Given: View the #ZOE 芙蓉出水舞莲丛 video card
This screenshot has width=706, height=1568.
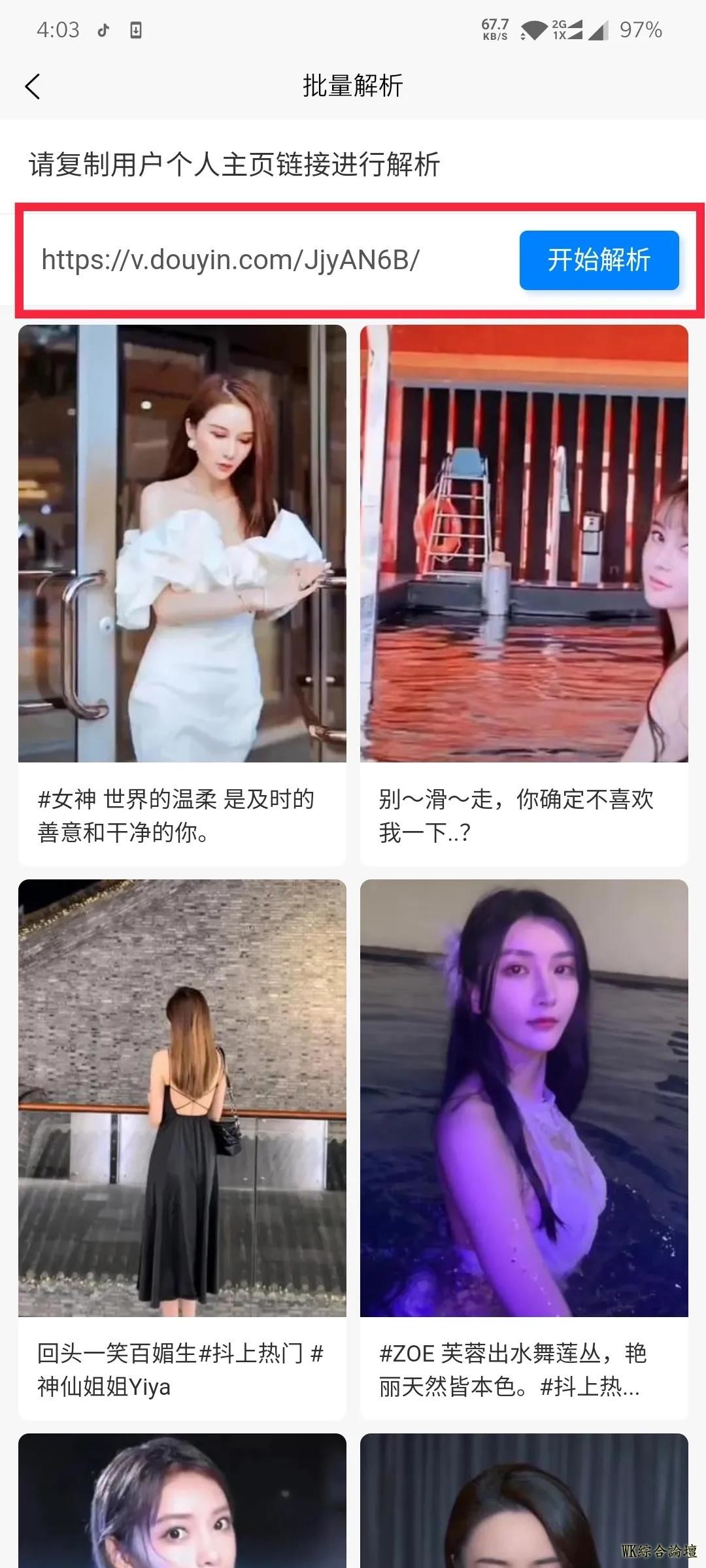Looking at the screenshot, I should point(524,1150).
